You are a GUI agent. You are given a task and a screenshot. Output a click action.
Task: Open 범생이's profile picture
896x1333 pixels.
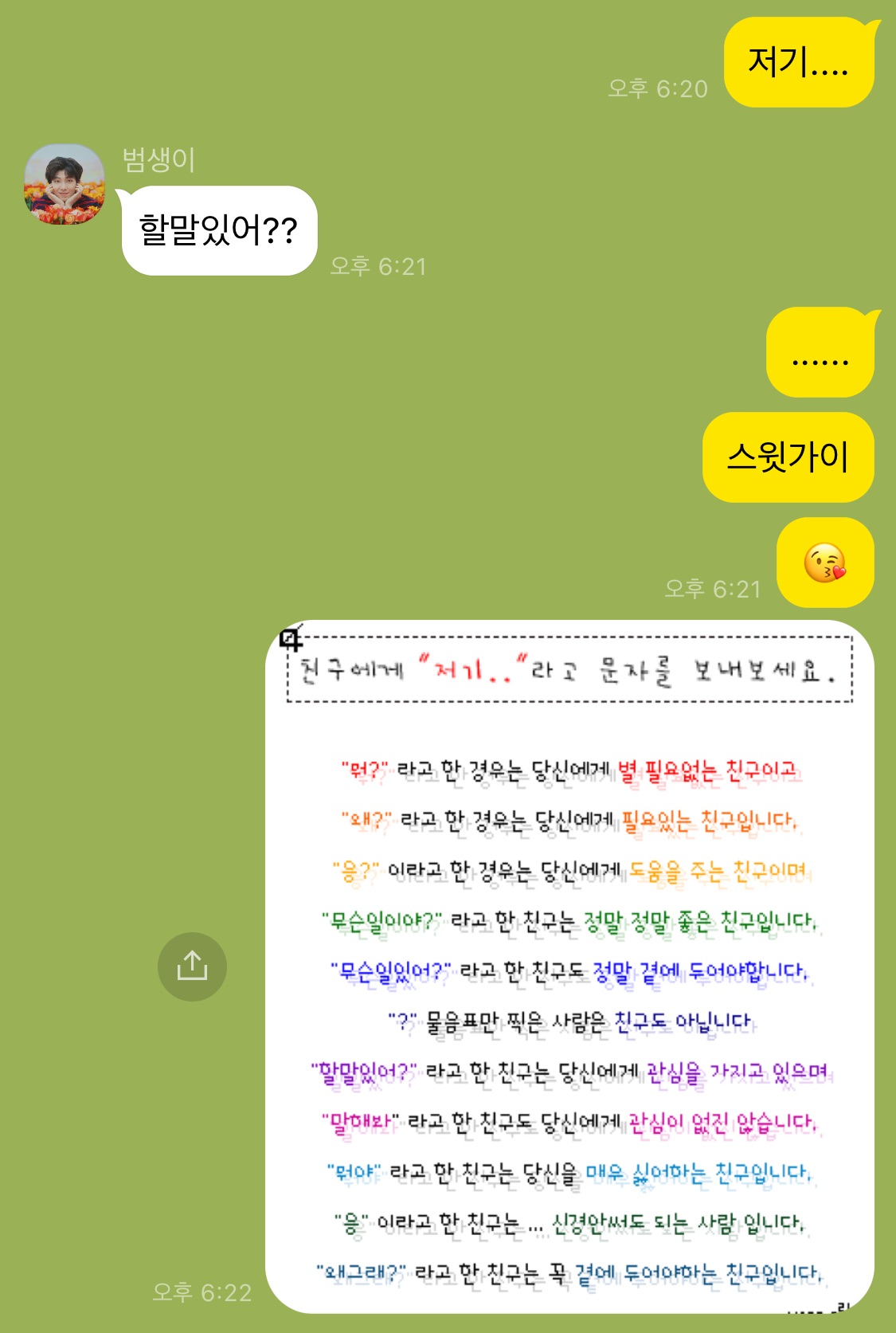click(x=65, y=184)
